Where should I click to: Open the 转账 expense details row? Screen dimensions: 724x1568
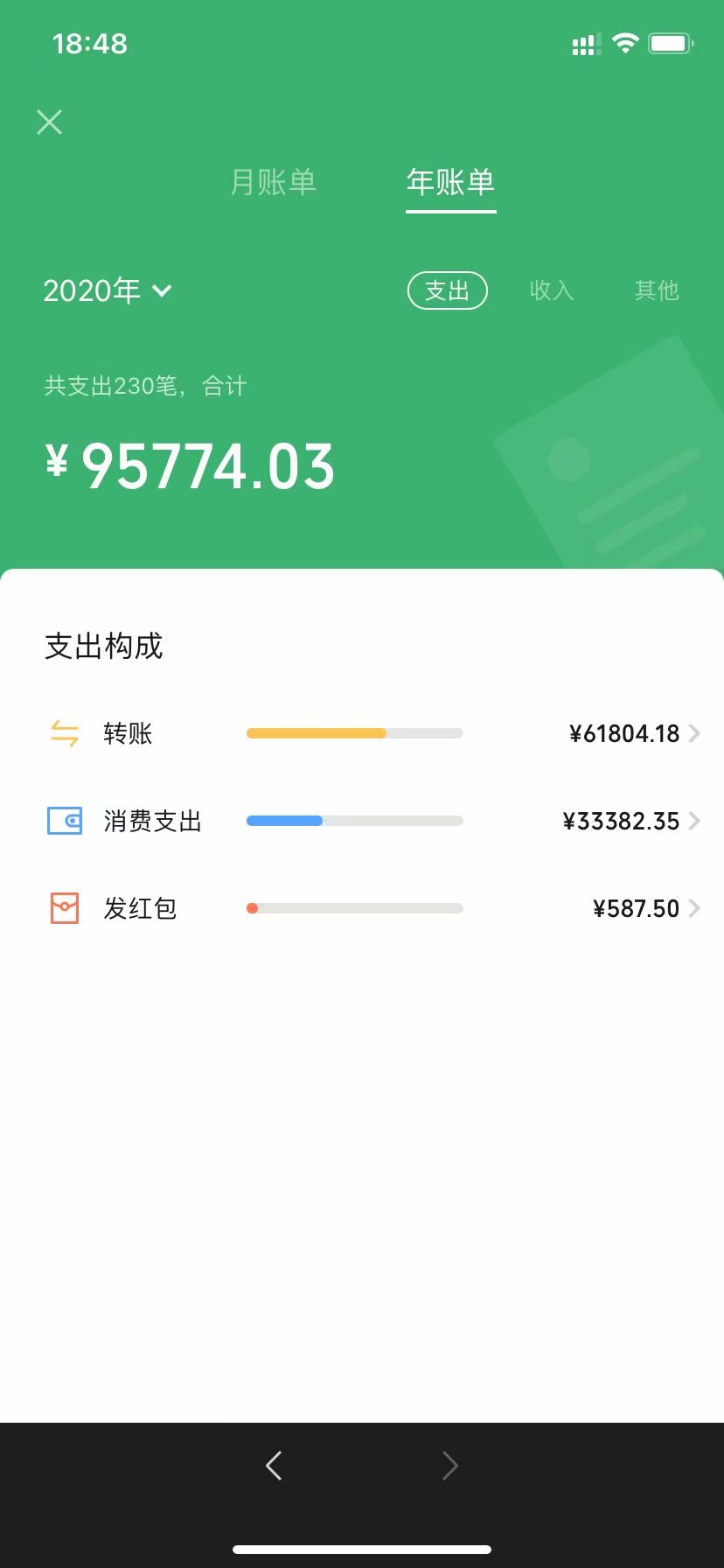362,733
